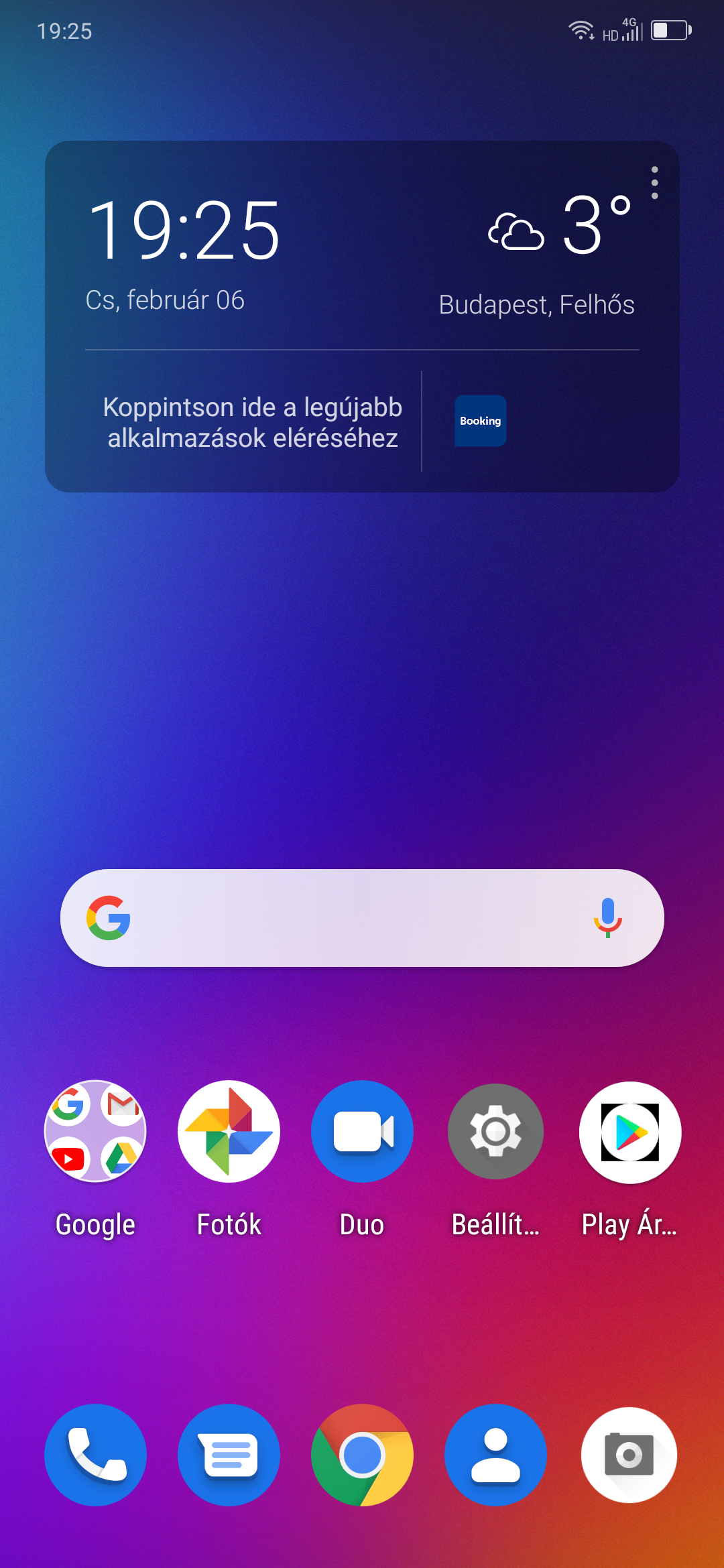Open the Booking app from the widget

[480, 421]
